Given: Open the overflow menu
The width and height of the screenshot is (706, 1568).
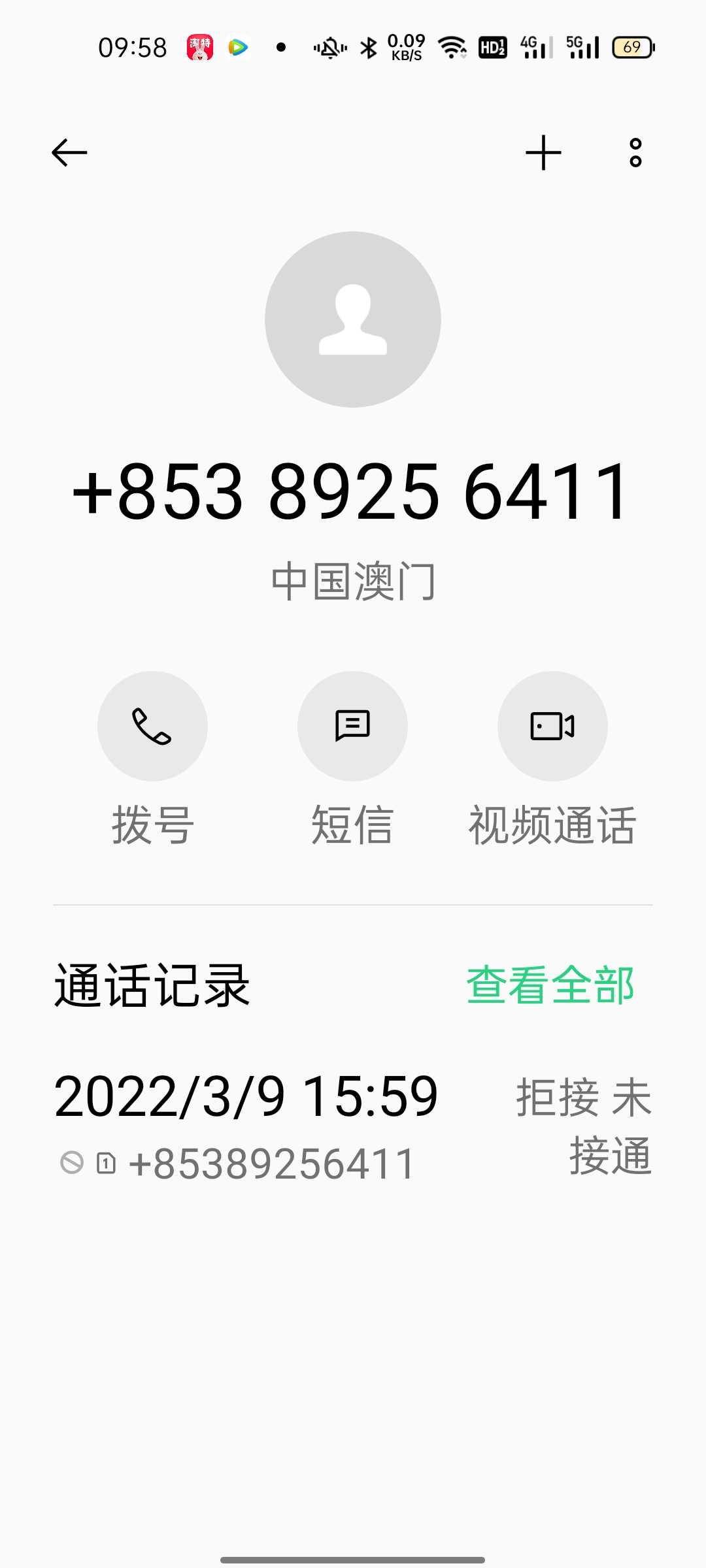Looking at the screenshot, I should 635,153.
